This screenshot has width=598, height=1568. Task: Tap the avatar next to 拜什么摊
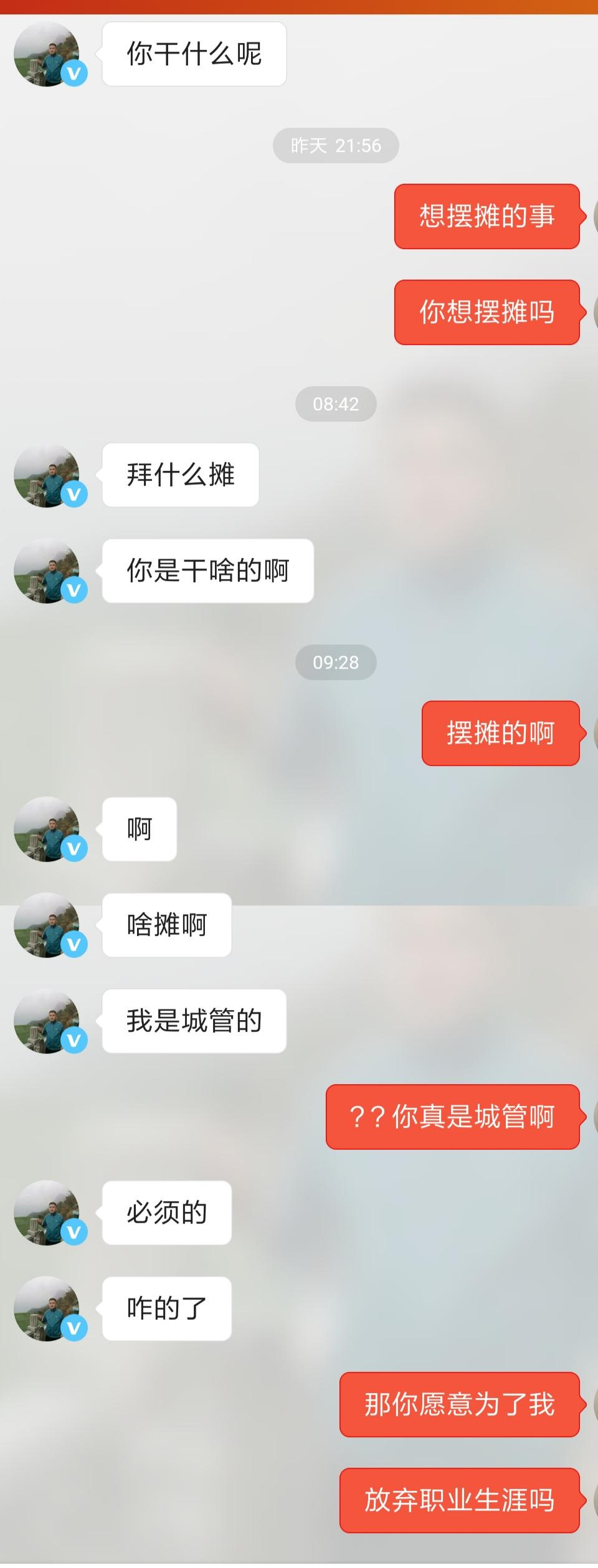pos(47,475)
